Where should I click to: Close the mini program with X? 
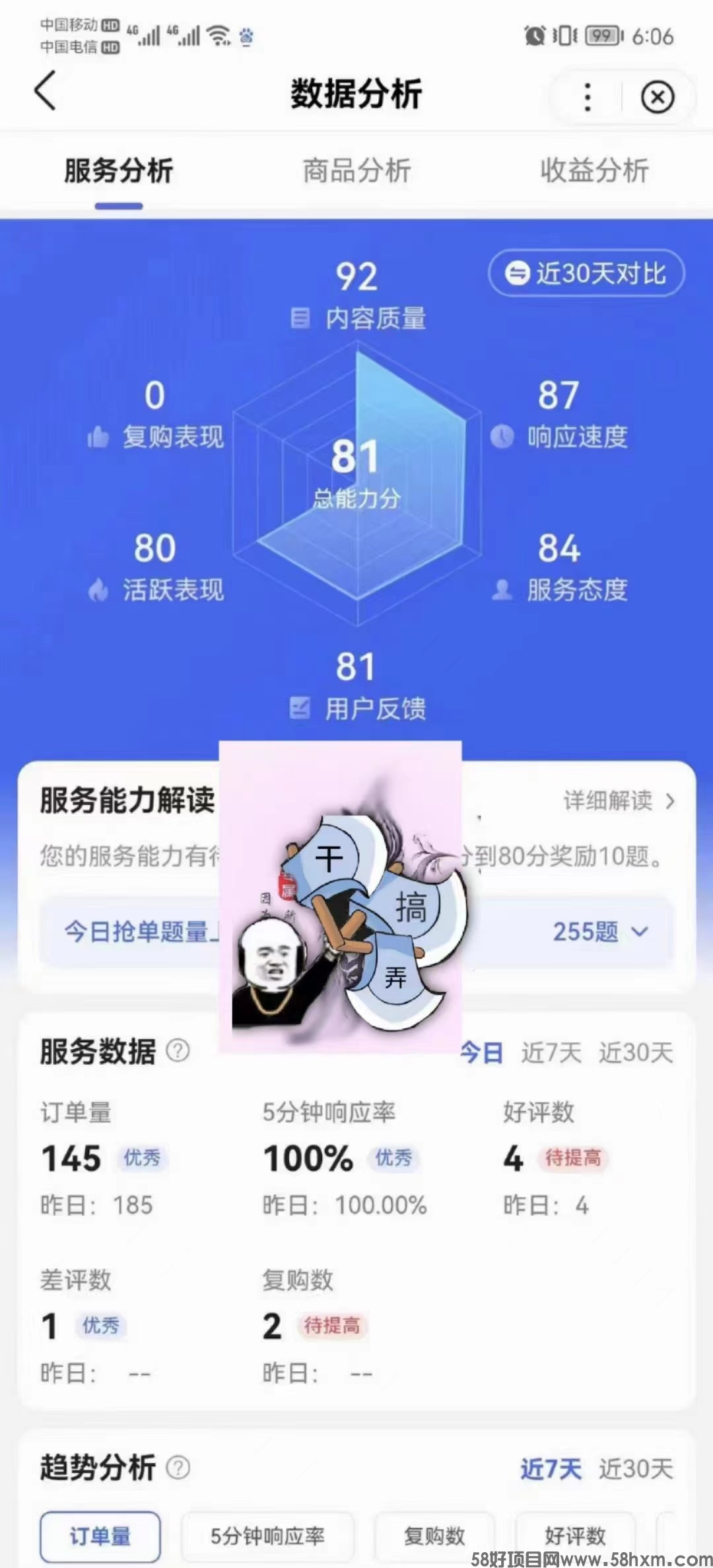[x=657, y=97]
